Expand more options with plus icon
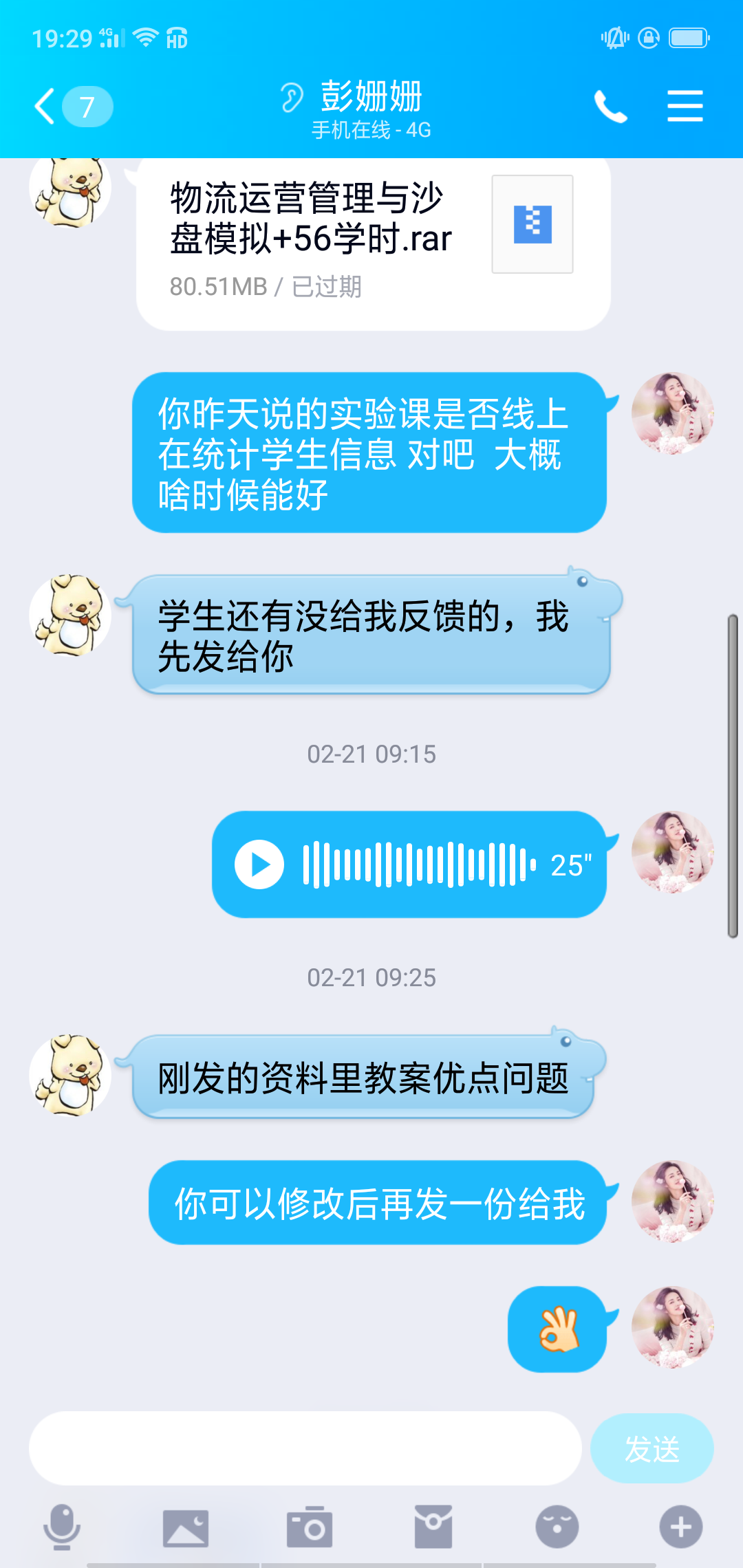Screen dimensions: 743x1568 coord(681,1527)
